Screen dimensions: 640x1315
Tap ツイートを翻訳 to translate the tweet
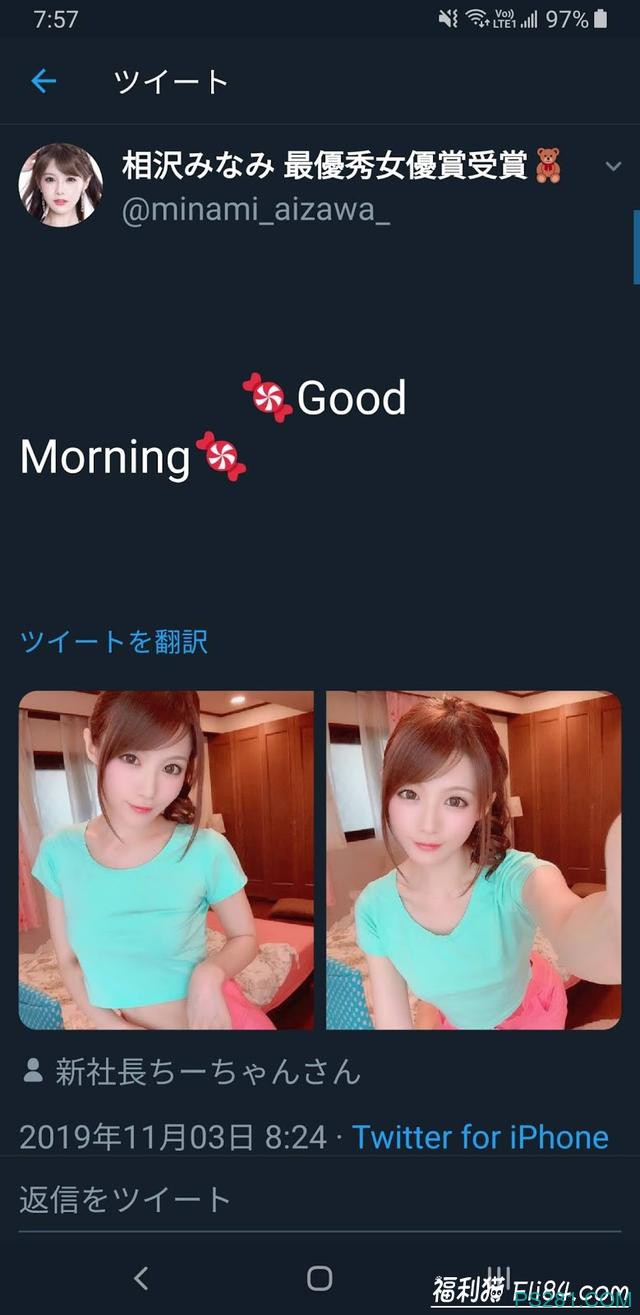[x=113, y=641]
